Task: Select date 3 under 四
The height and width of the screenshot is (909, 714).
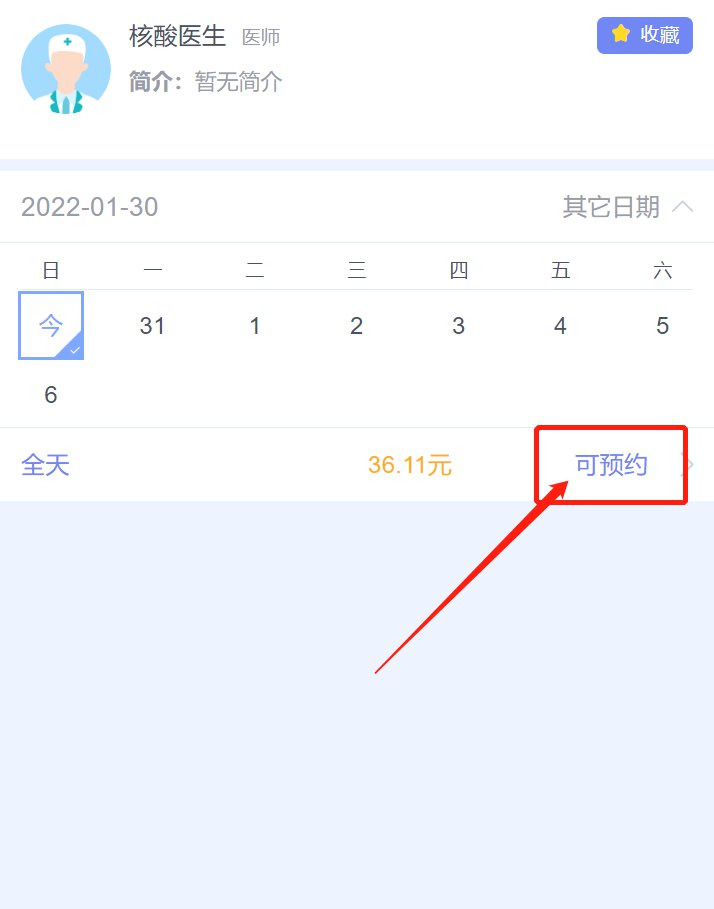Action: coord(458,326)
